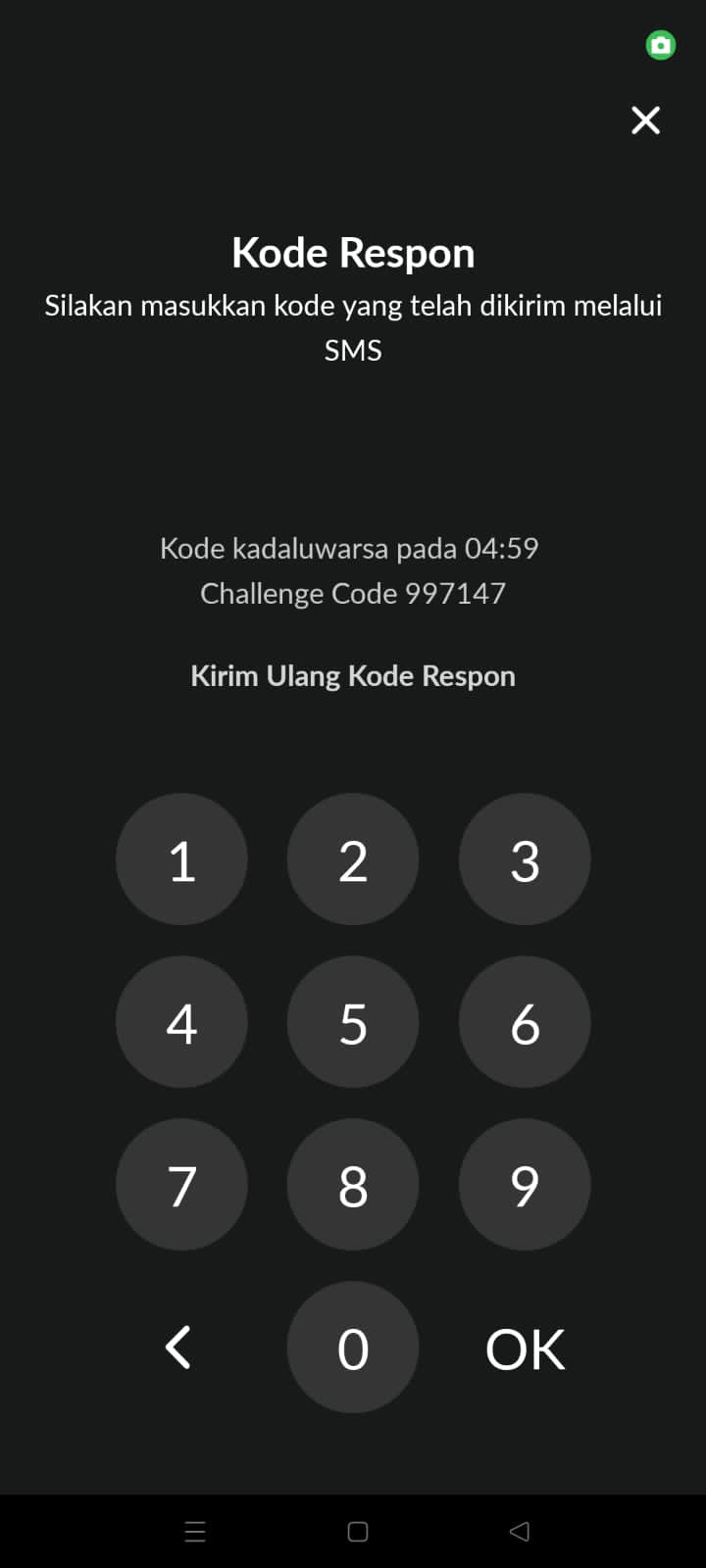Open recent apps from the navigation bar
This screenshot has height=1568, width=706.
click(x=195, y=1531)
